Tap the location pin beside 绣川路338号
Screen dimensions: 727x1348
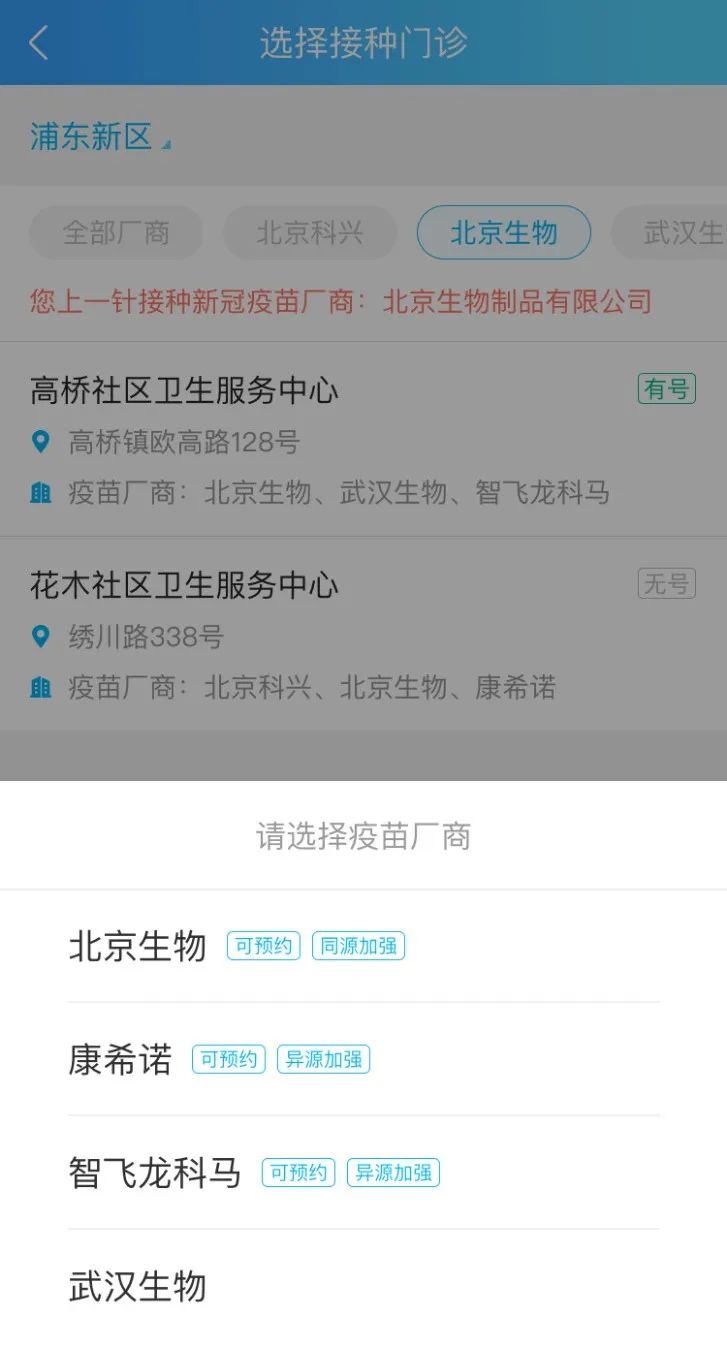coord(41,637)
